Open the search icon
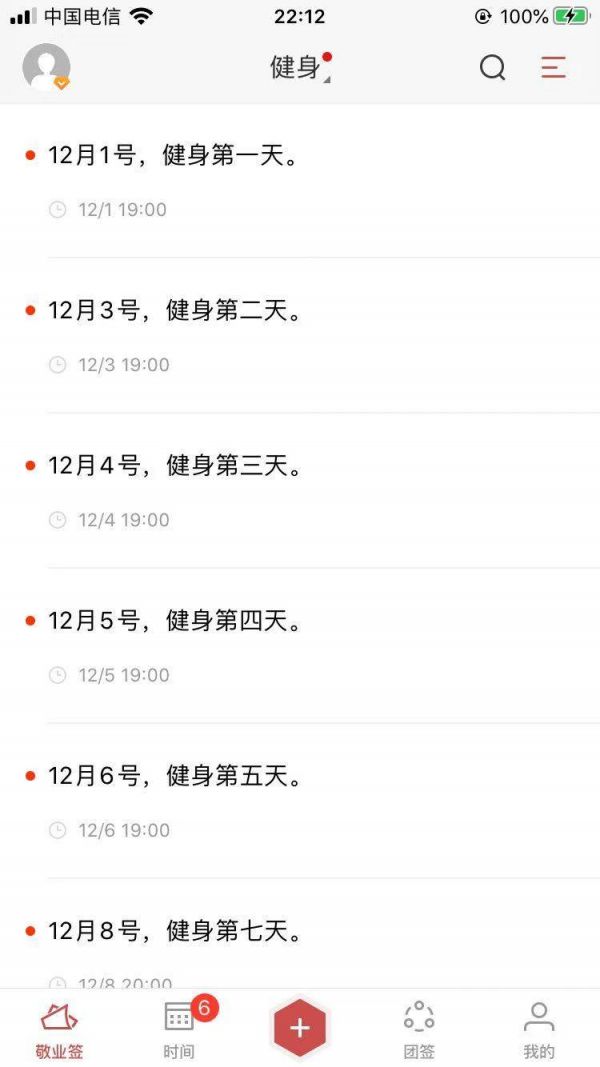 pyautogui.click(x=492, y=67)
